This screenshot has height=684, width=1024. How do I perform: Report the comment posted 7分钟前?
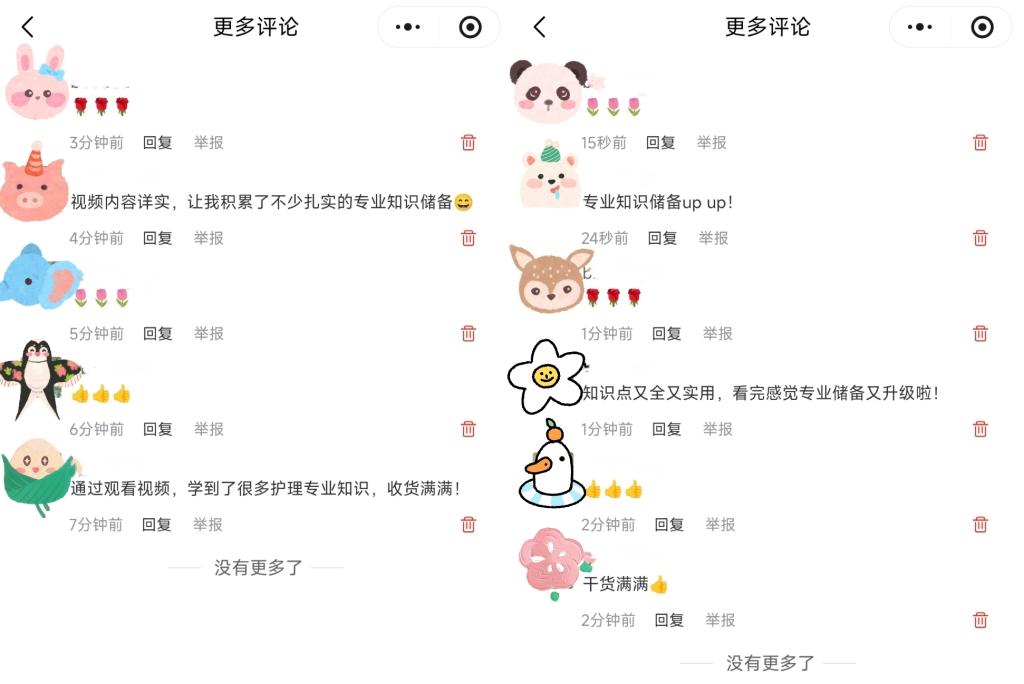pyautogui.click(x=208, y=525)
